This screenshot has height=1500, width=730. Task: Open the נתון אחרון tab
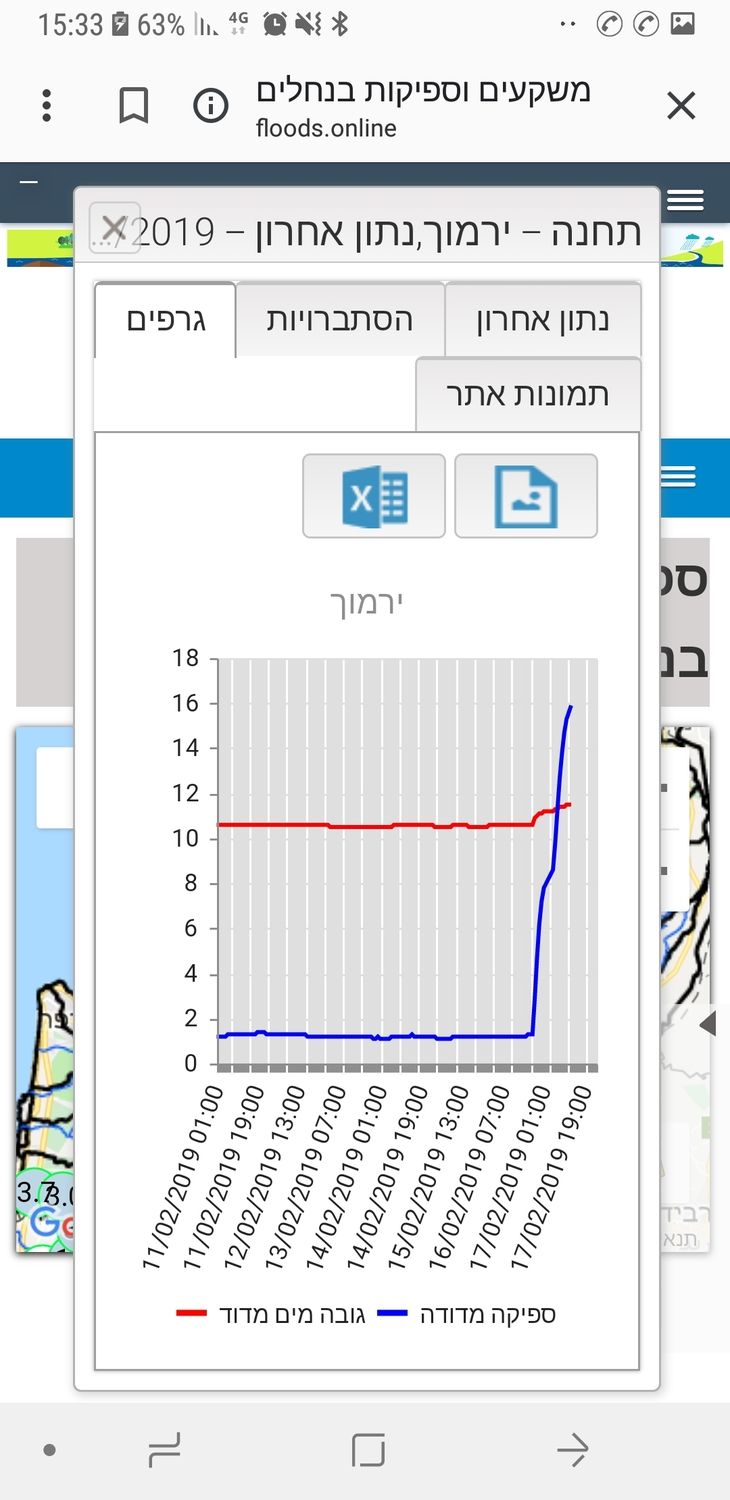click(543, 320)
